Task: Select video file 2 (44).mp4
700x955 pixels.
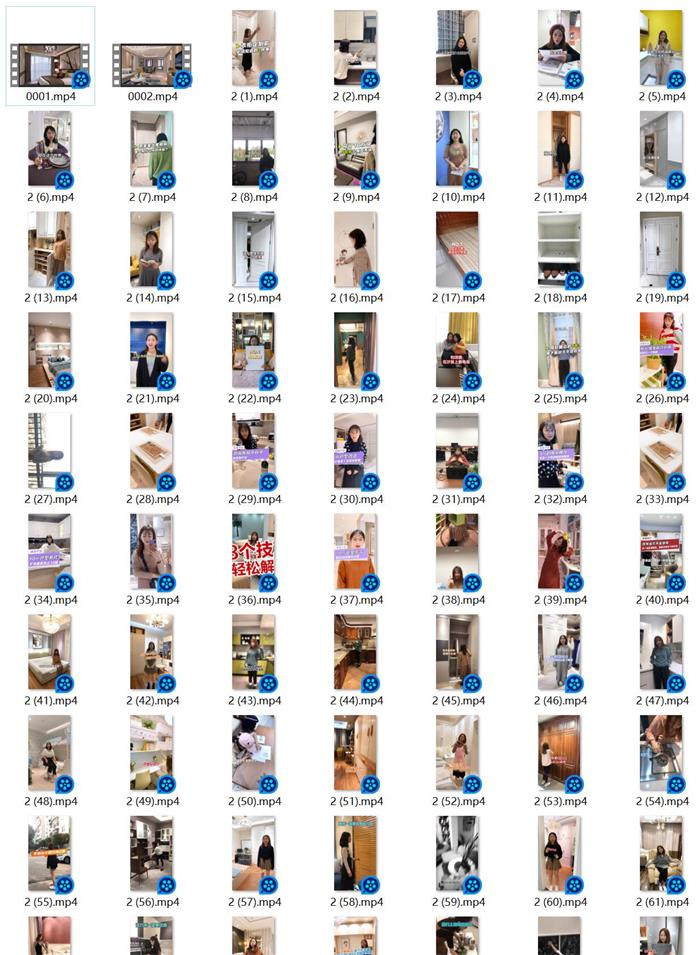Action: point(354,651)
